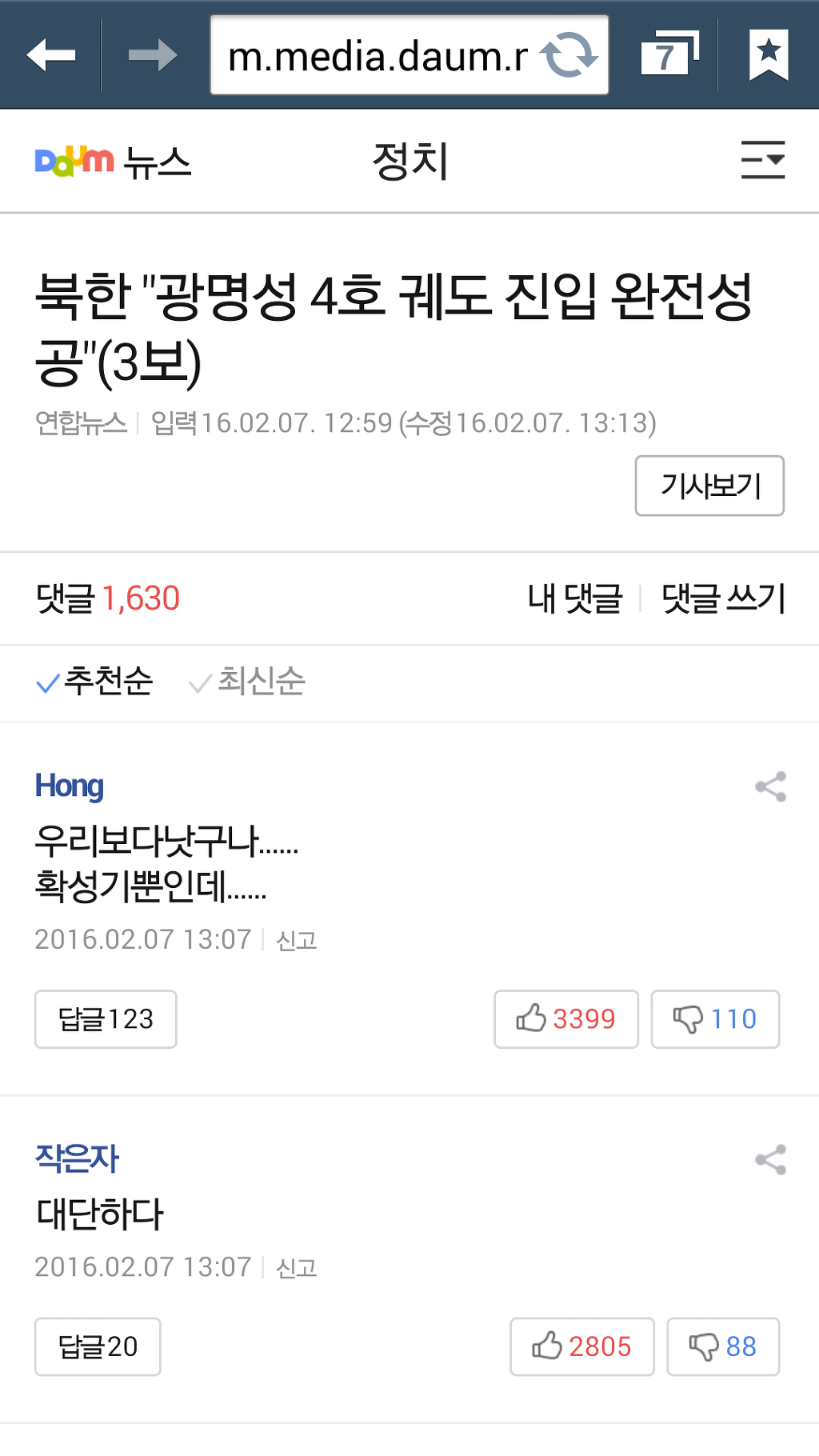Expand the news category menu
This screenshot has height=1456, width=819.
pos(762,160)
